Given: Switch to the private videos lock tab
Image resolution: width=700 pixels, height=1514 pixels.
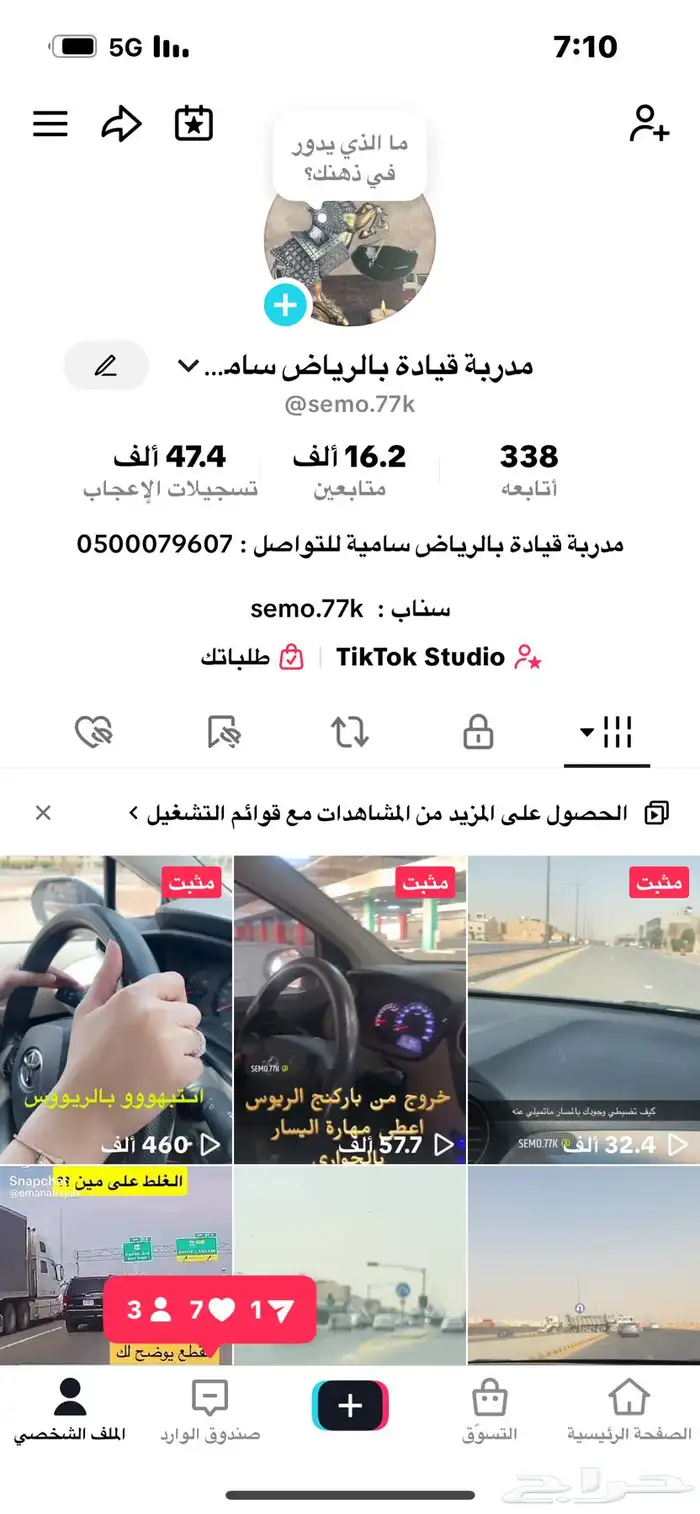Looking at the screenshot, I should [x=478, y=733].
